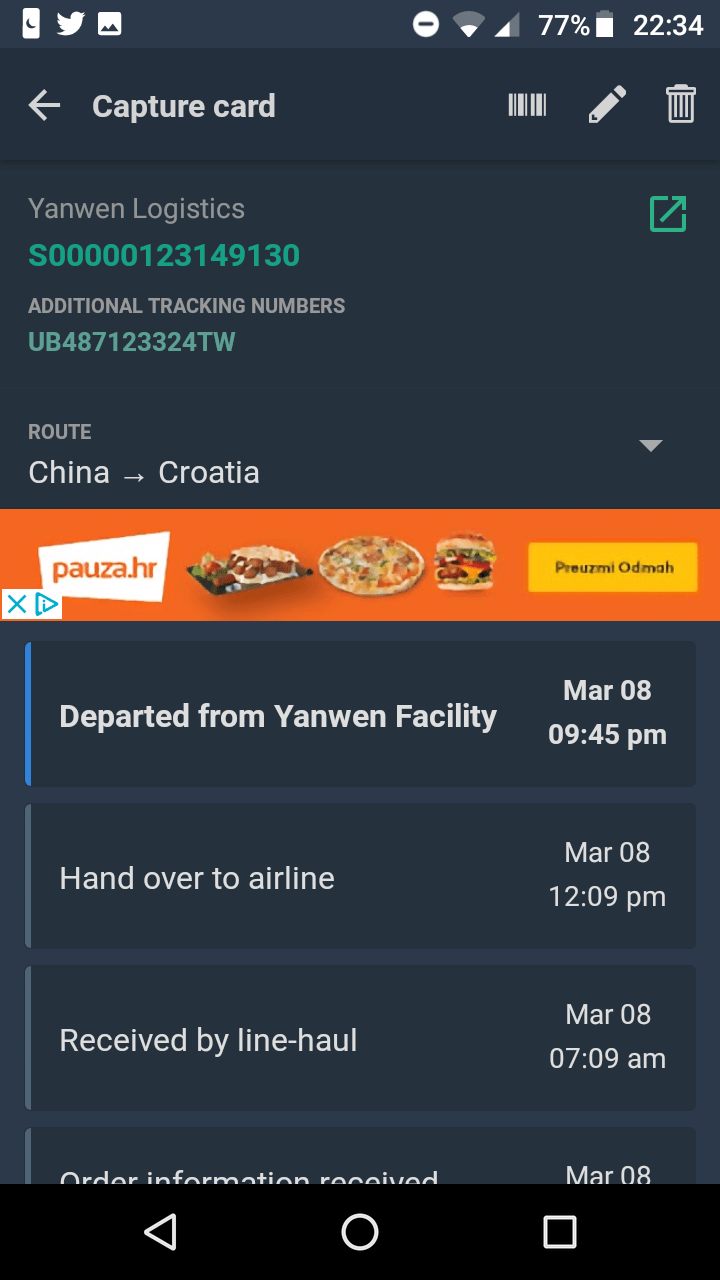
Task: Open the Departed from Yanwen Facility event
Action: pos(360,714)
